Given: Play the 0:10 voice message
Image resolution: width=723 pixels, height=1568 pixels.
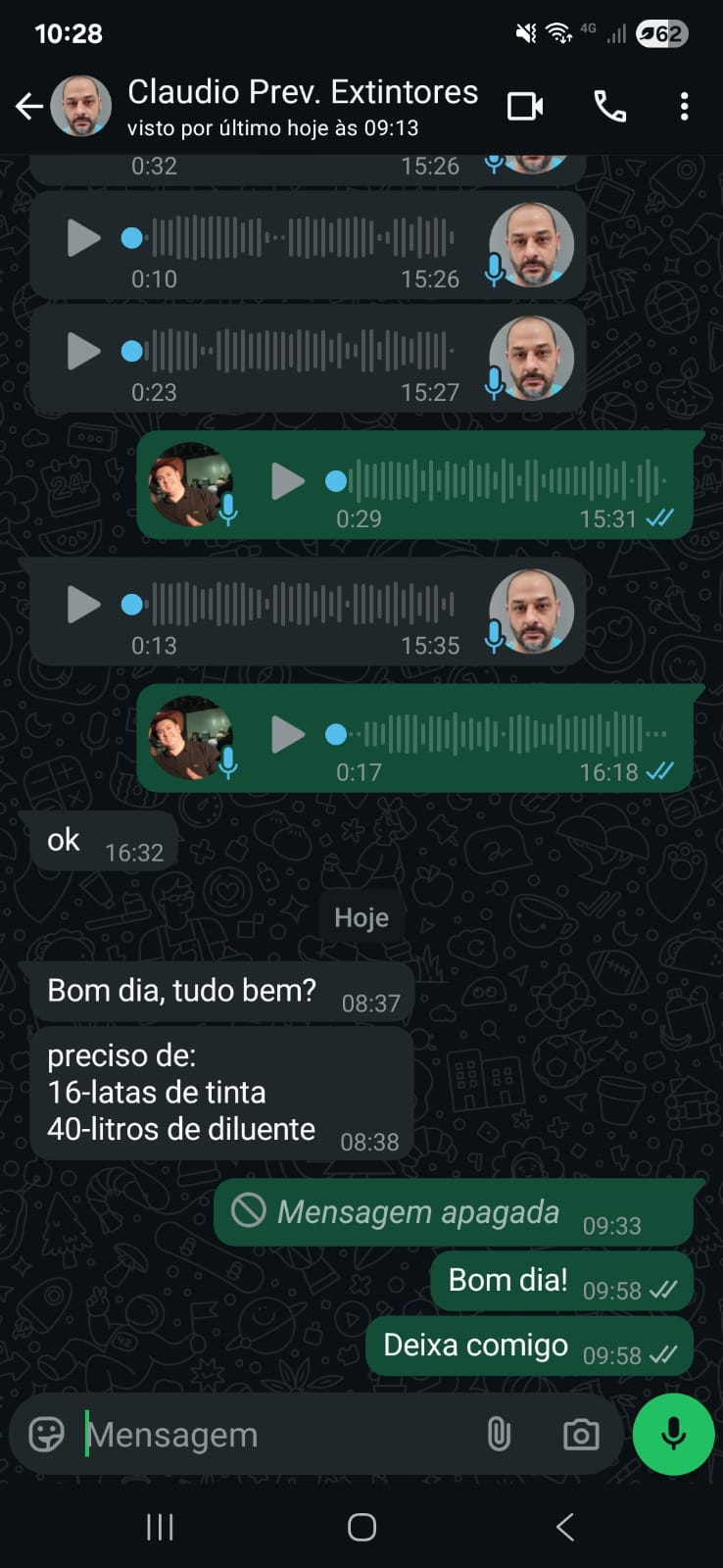Looking at the screenshot, I should click(x=83, y=238).
